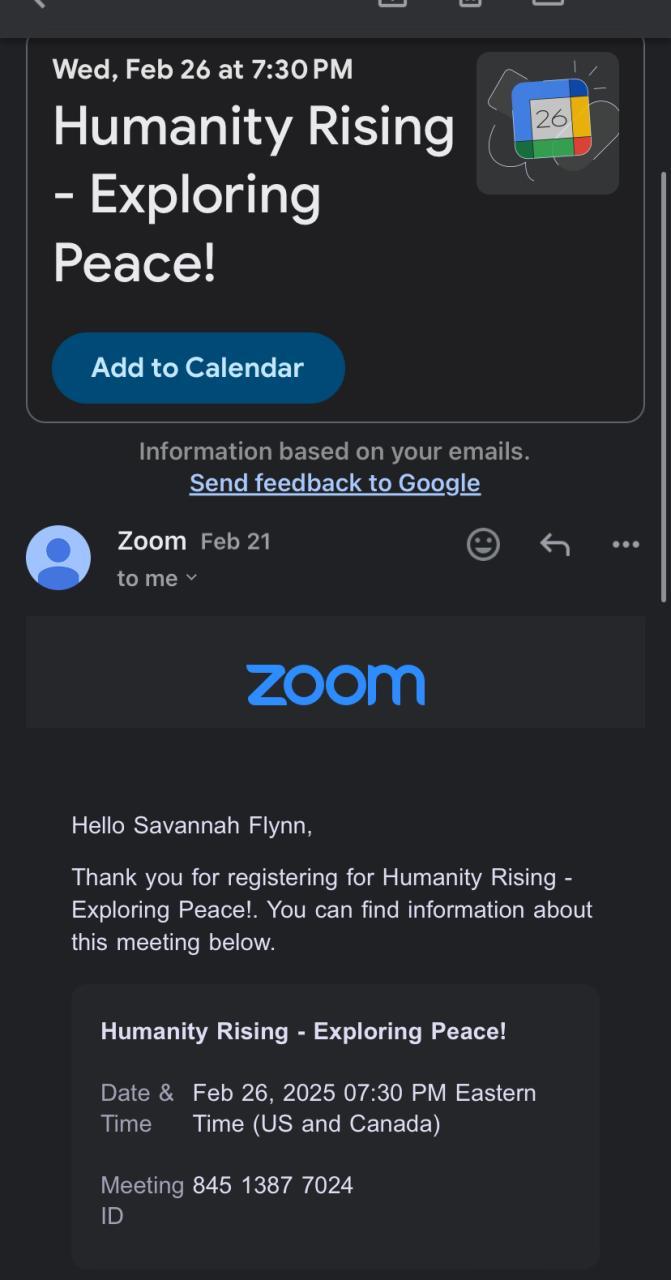This screenshot has height=1280, width=671.
Task: Expand the 'to me' recipient details
Action: [x=157, y=578]
